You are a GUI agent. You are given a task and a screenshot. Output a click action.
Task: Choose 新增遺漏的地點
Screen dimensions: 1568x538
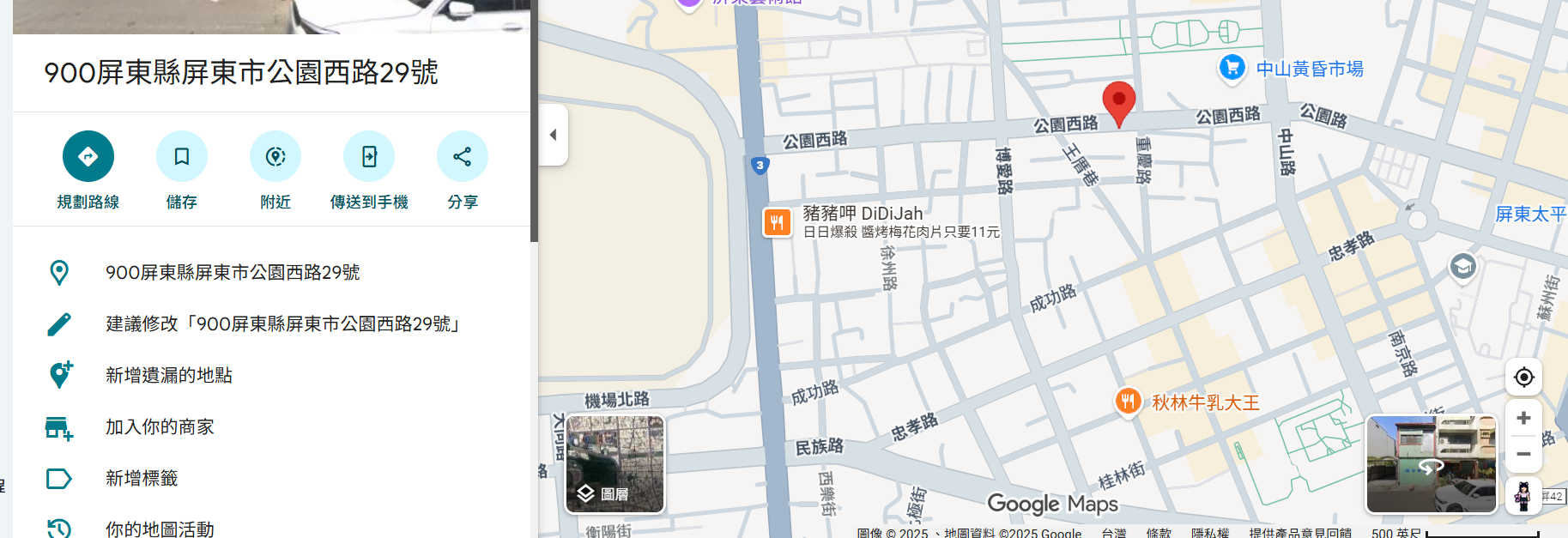169,376
